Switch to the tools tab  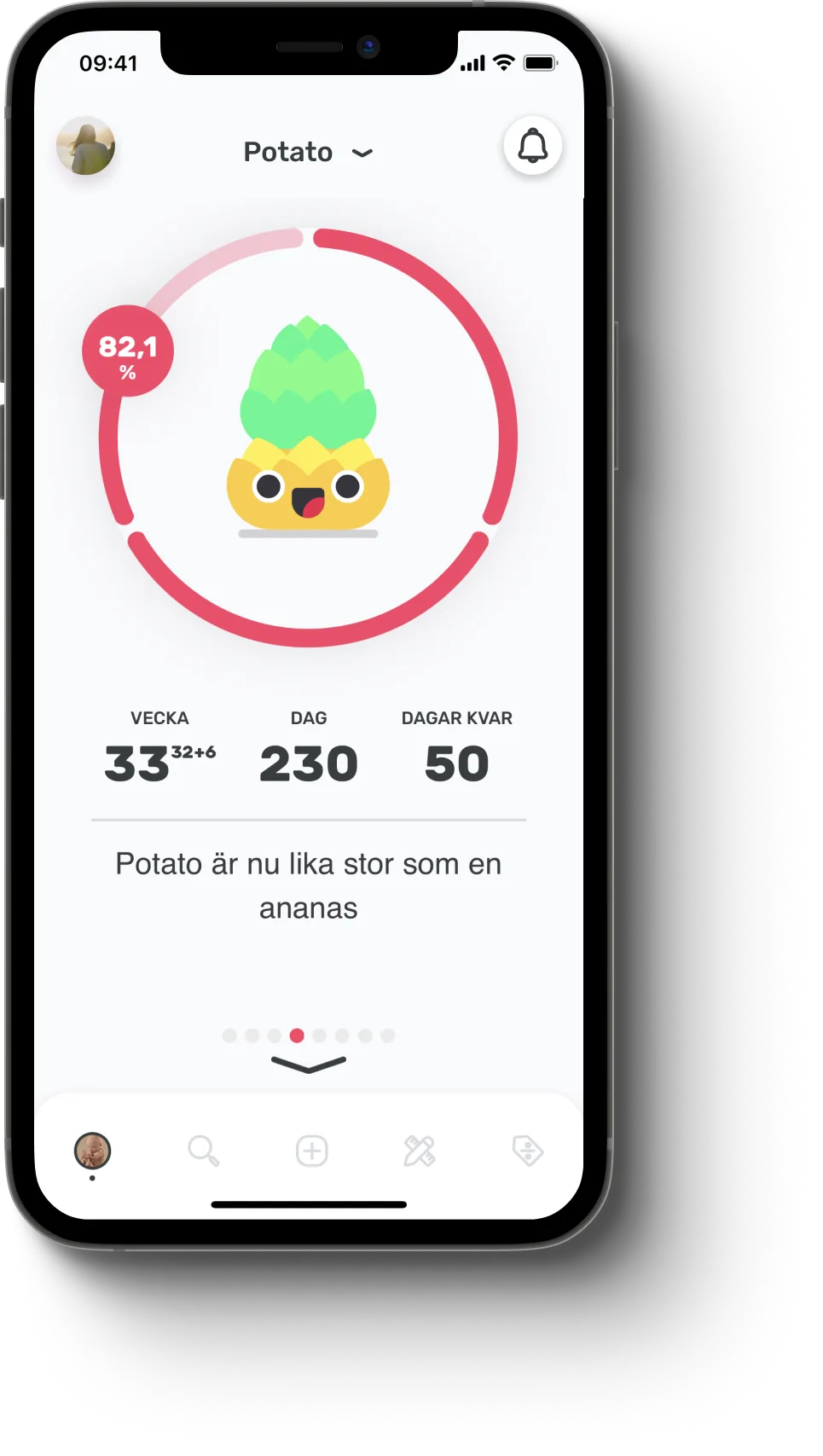pyautogui.click(x=419, y=1151)
